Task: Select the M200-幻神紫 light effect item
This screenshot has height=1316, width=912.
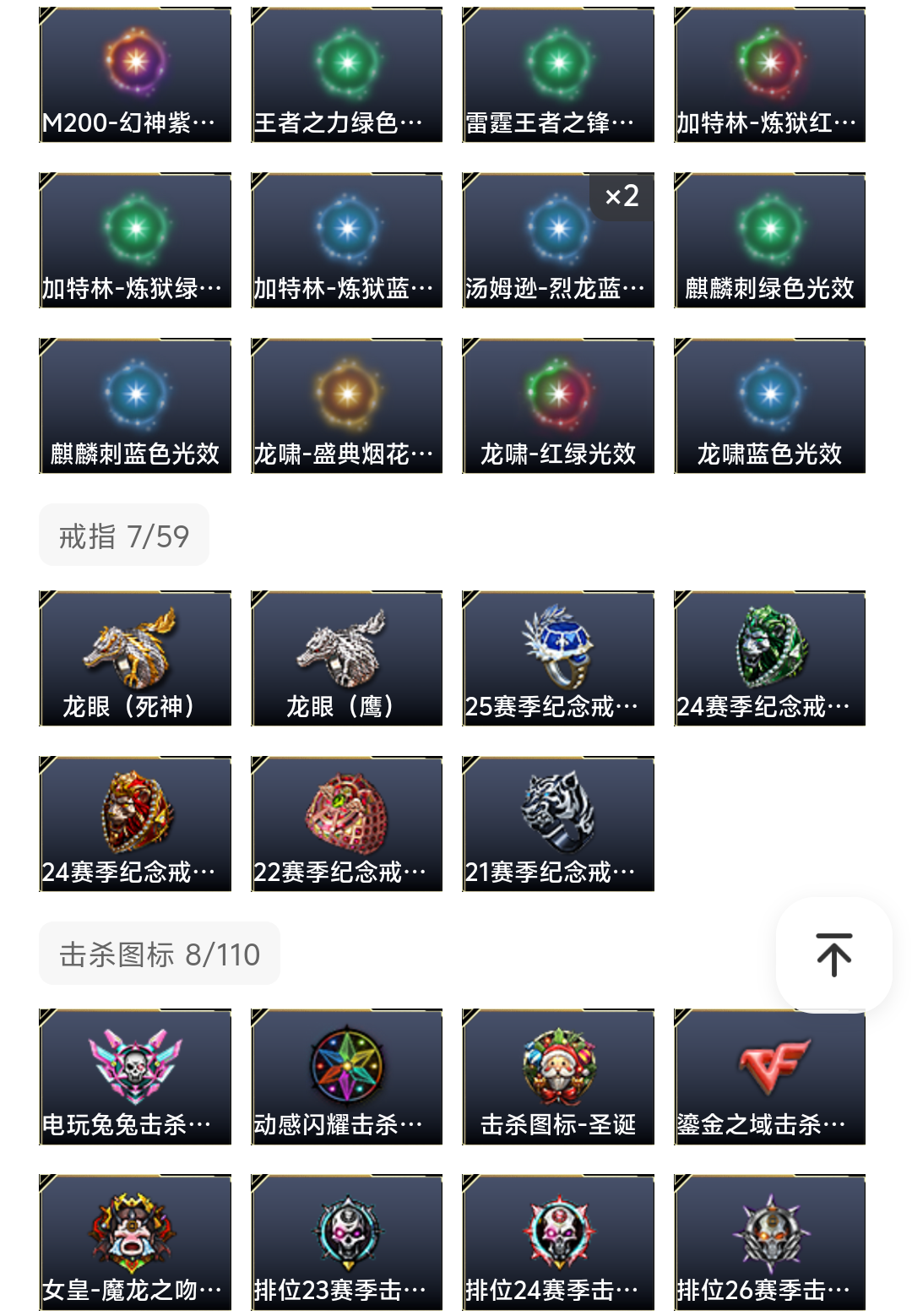Action: (x=135, y=72)
